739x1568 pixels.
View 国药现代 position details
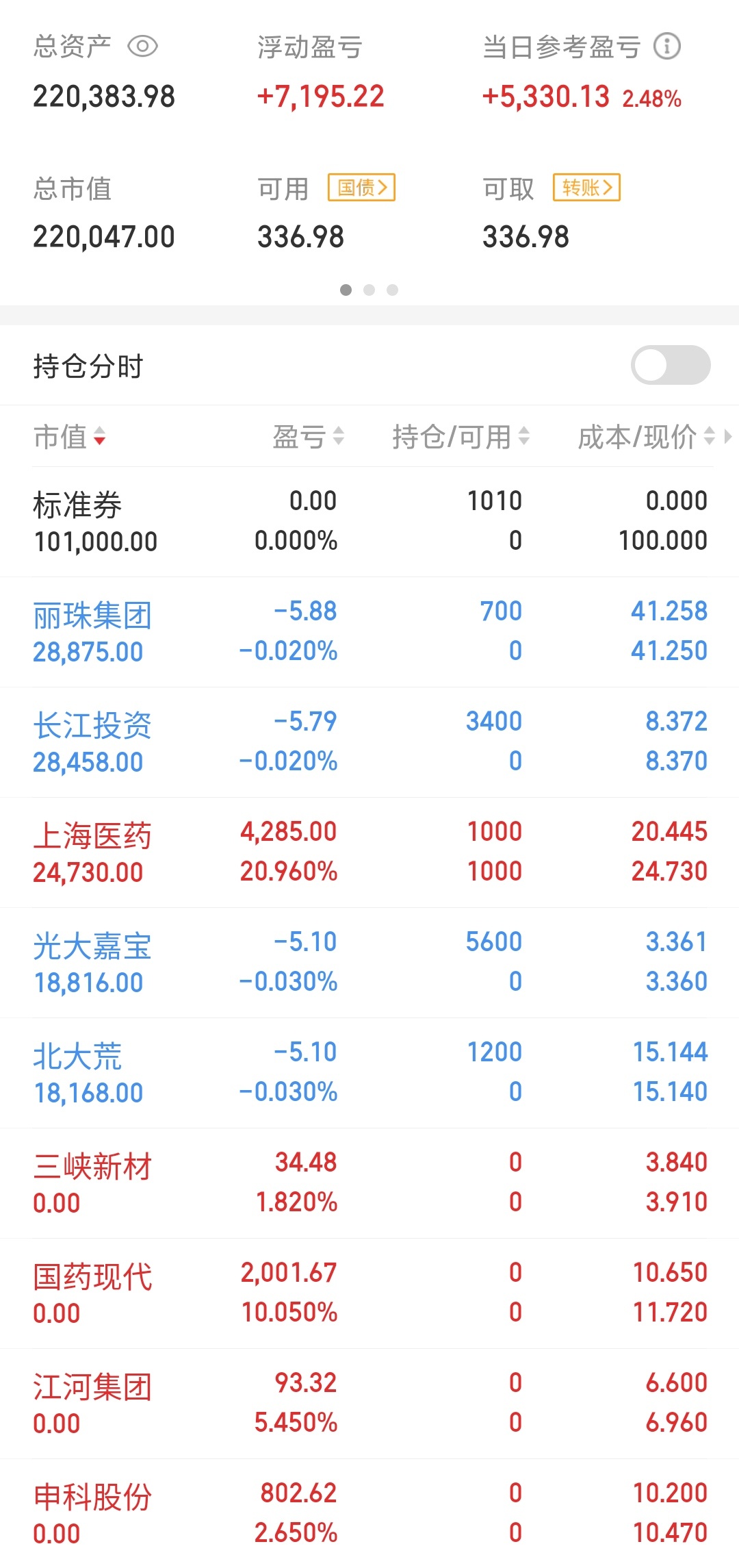(369, 1293)
